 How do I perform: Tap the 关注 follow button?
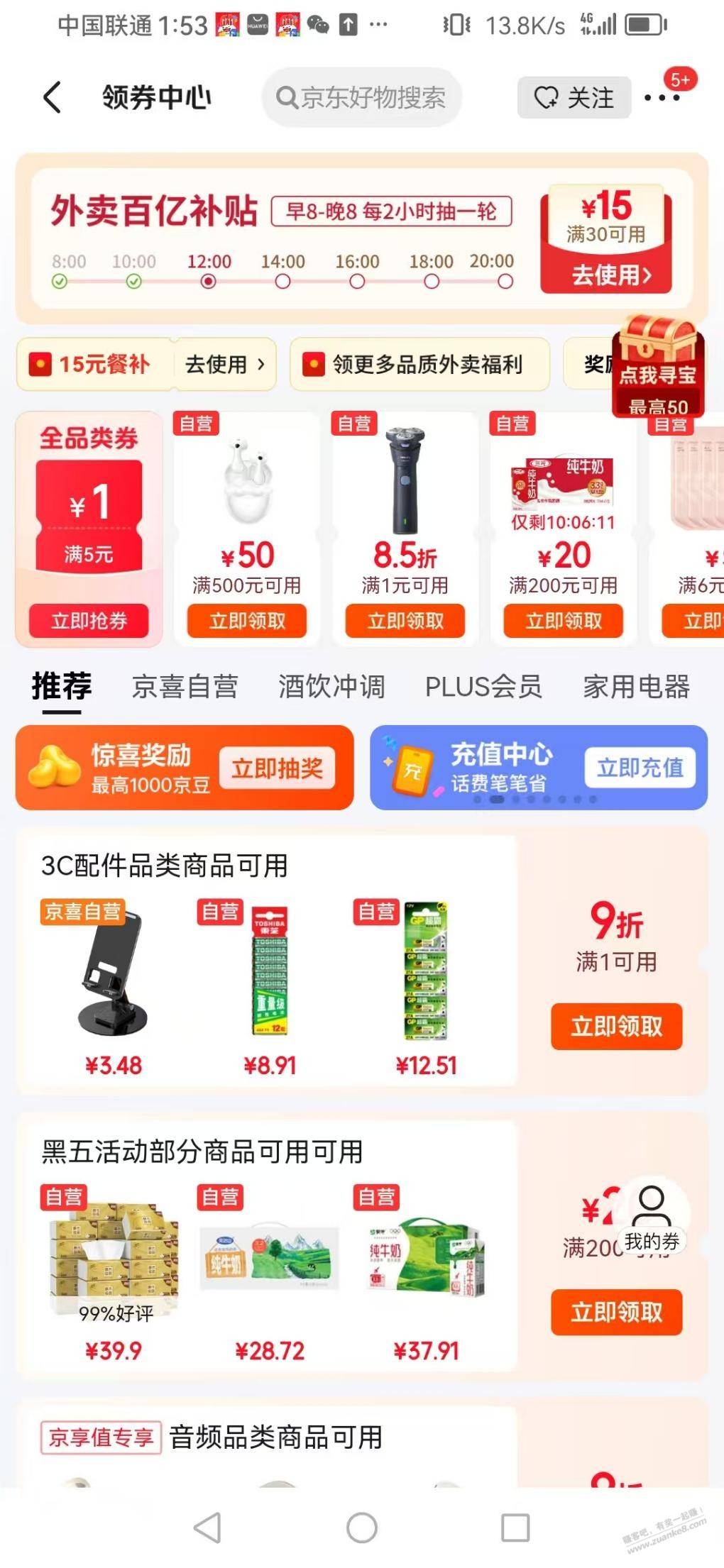[574, 97]
